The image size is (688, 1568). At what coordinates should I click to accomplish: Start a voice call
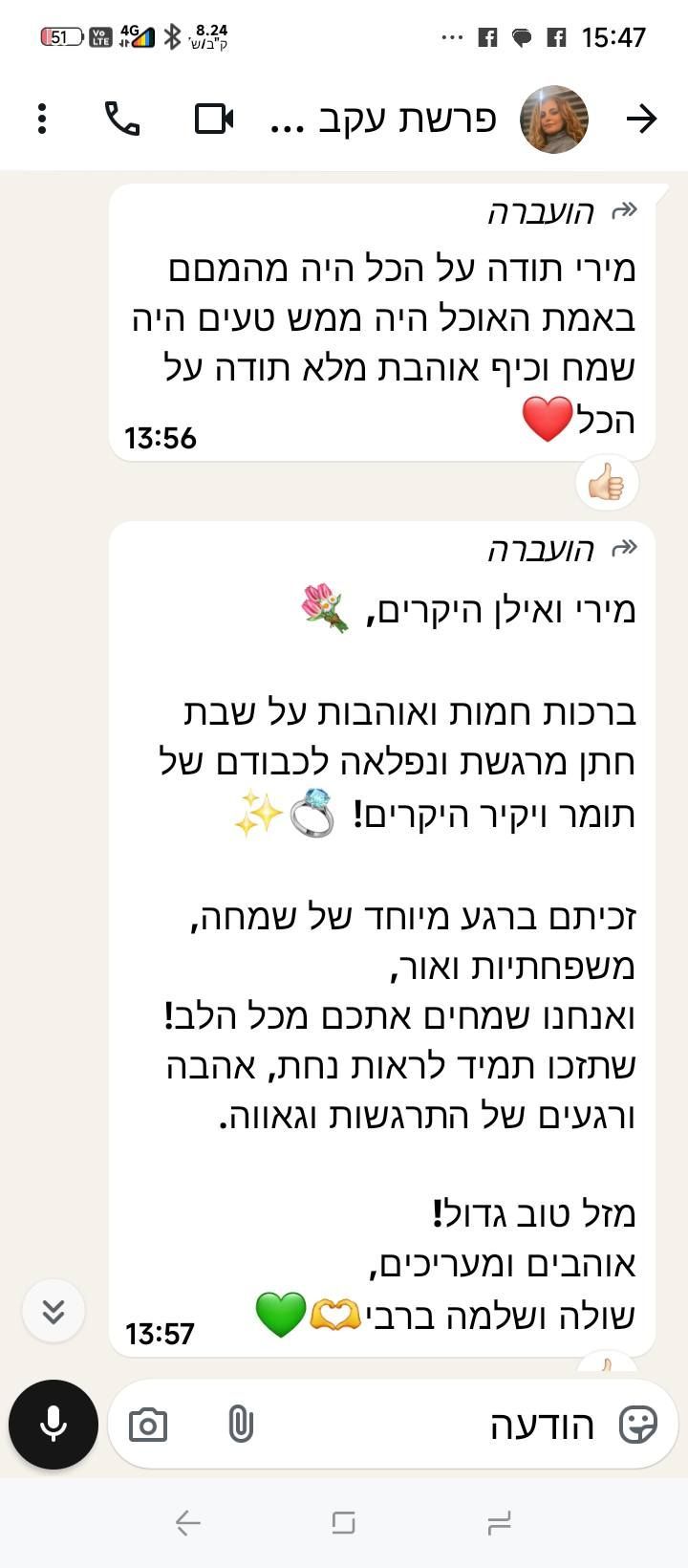[121, 119]
